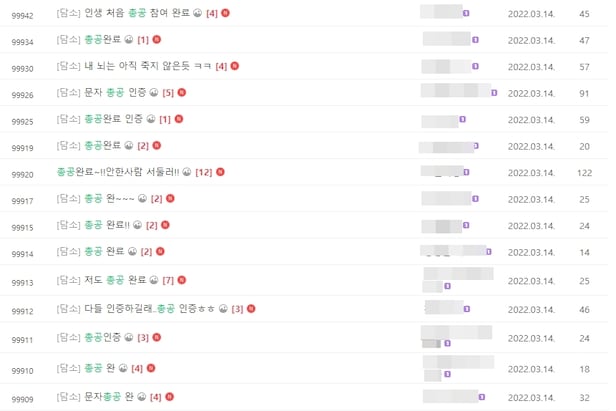Image resolution: width=616 pixels, height=411 pixels.
Task: Open post 99919 titled '총공완료'
Action: coord(104,146)
